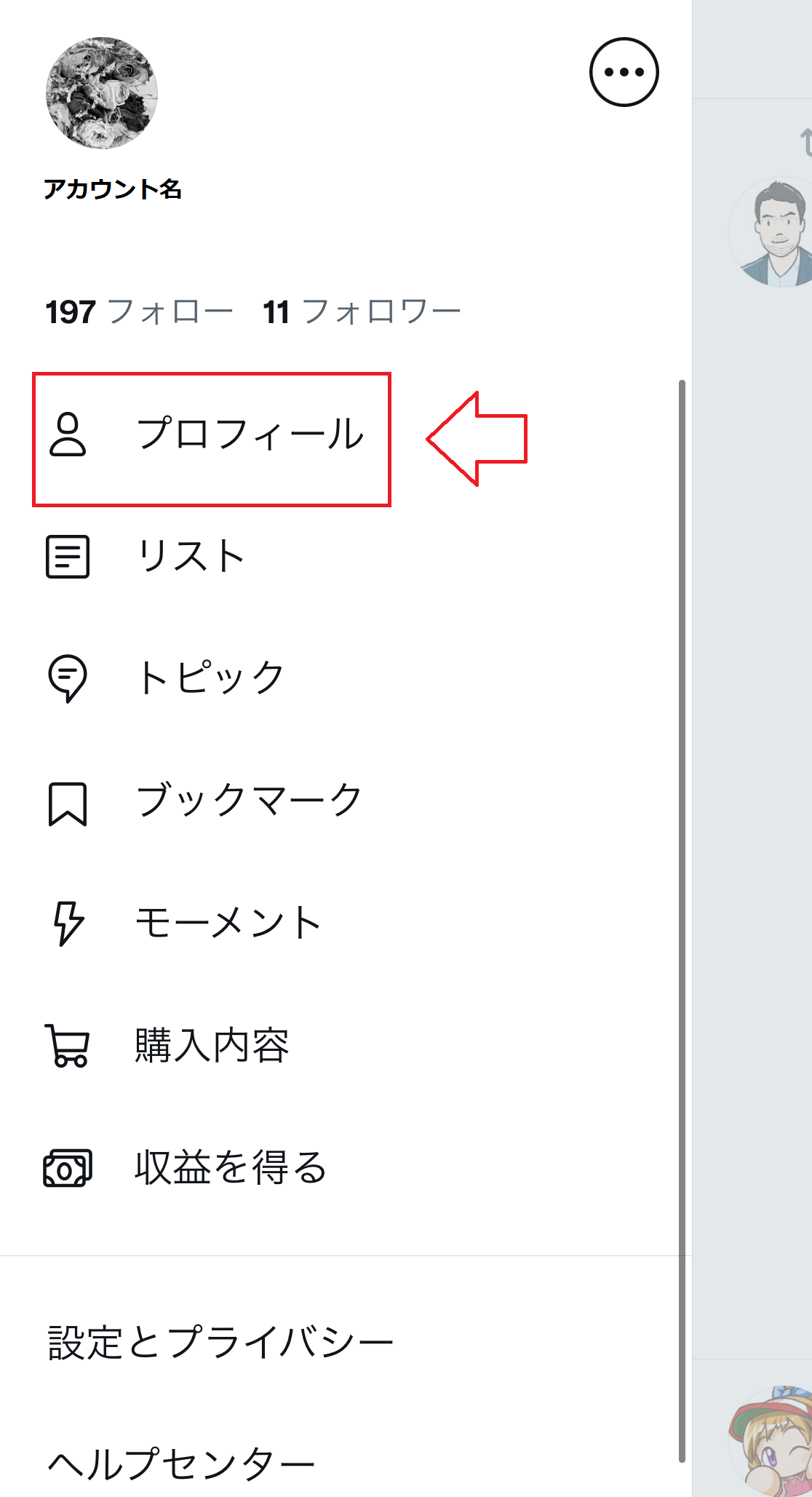812x1497 pixels.
Task: Open the accounts three-dot menu
Action: 624,72
